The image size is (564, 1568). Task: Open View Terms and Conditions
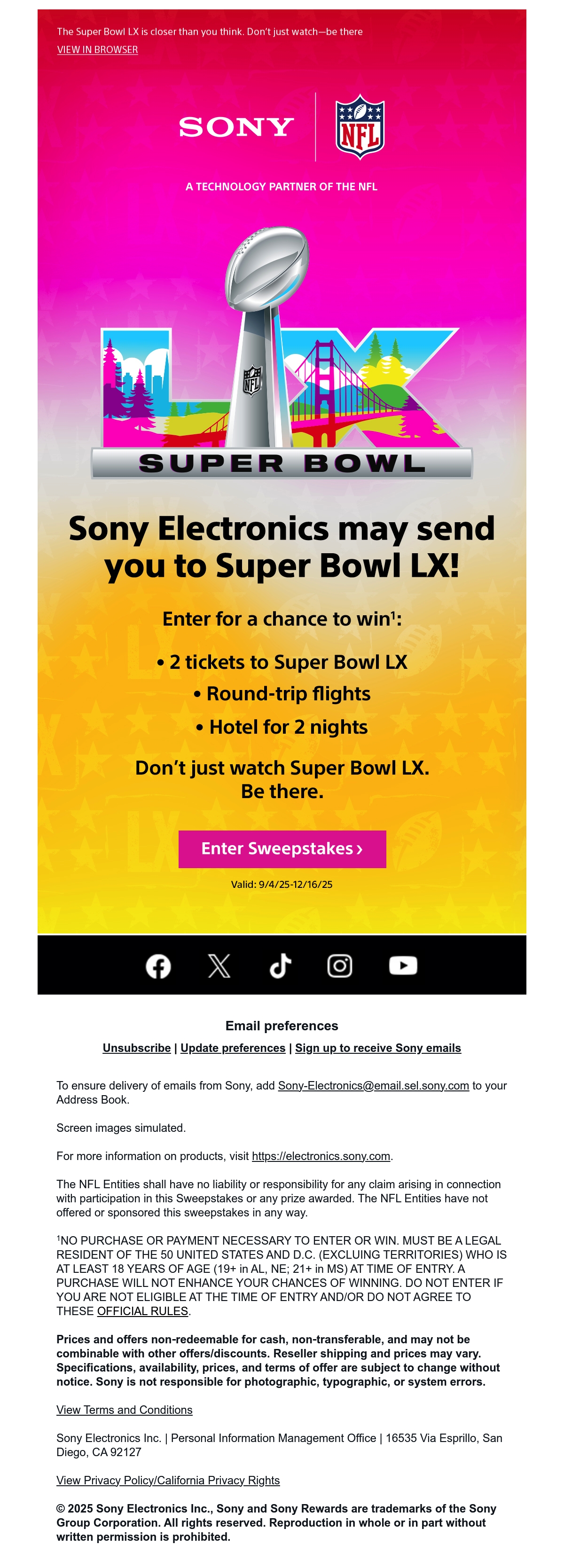point(125,1410)
